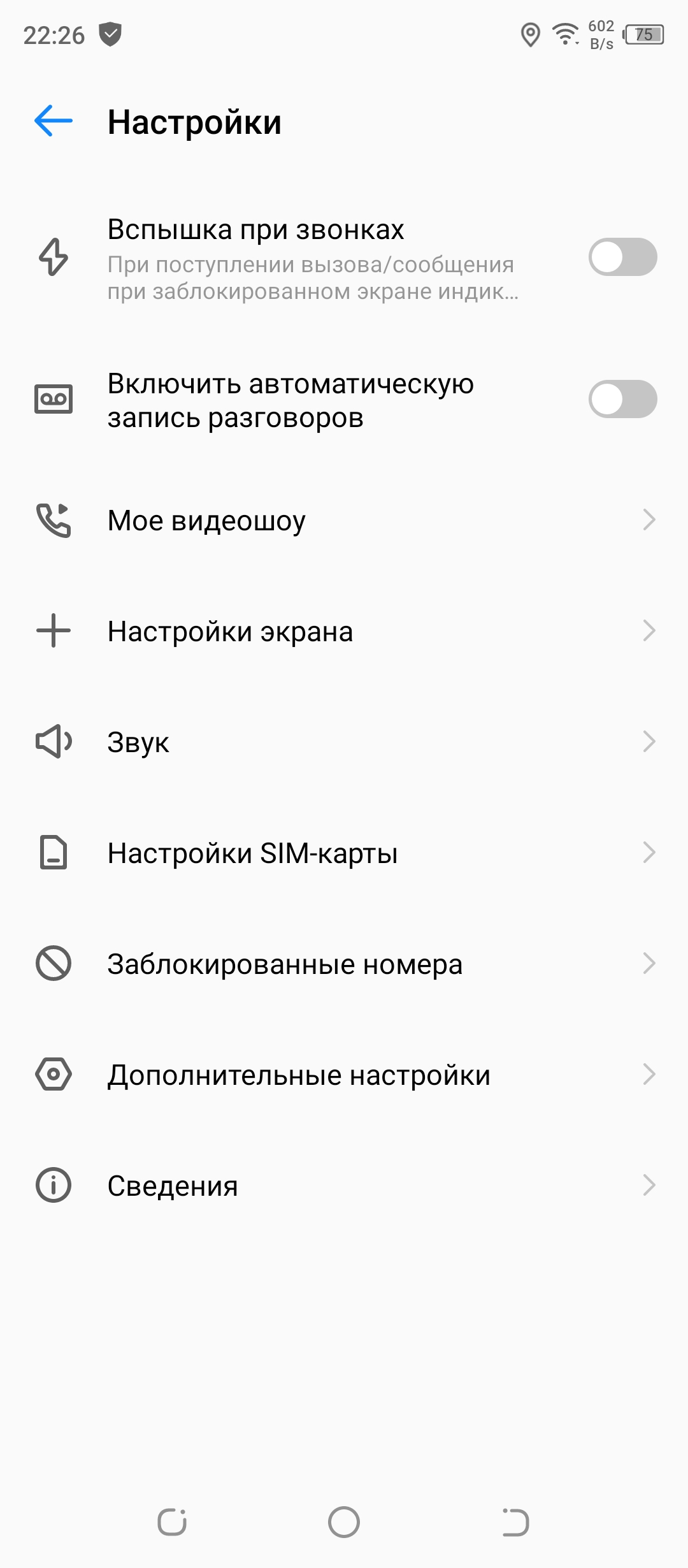This screenshot has width=688, height=1568.
Task: Tap the home button in navigation bar
Action: click(344, 1522)
